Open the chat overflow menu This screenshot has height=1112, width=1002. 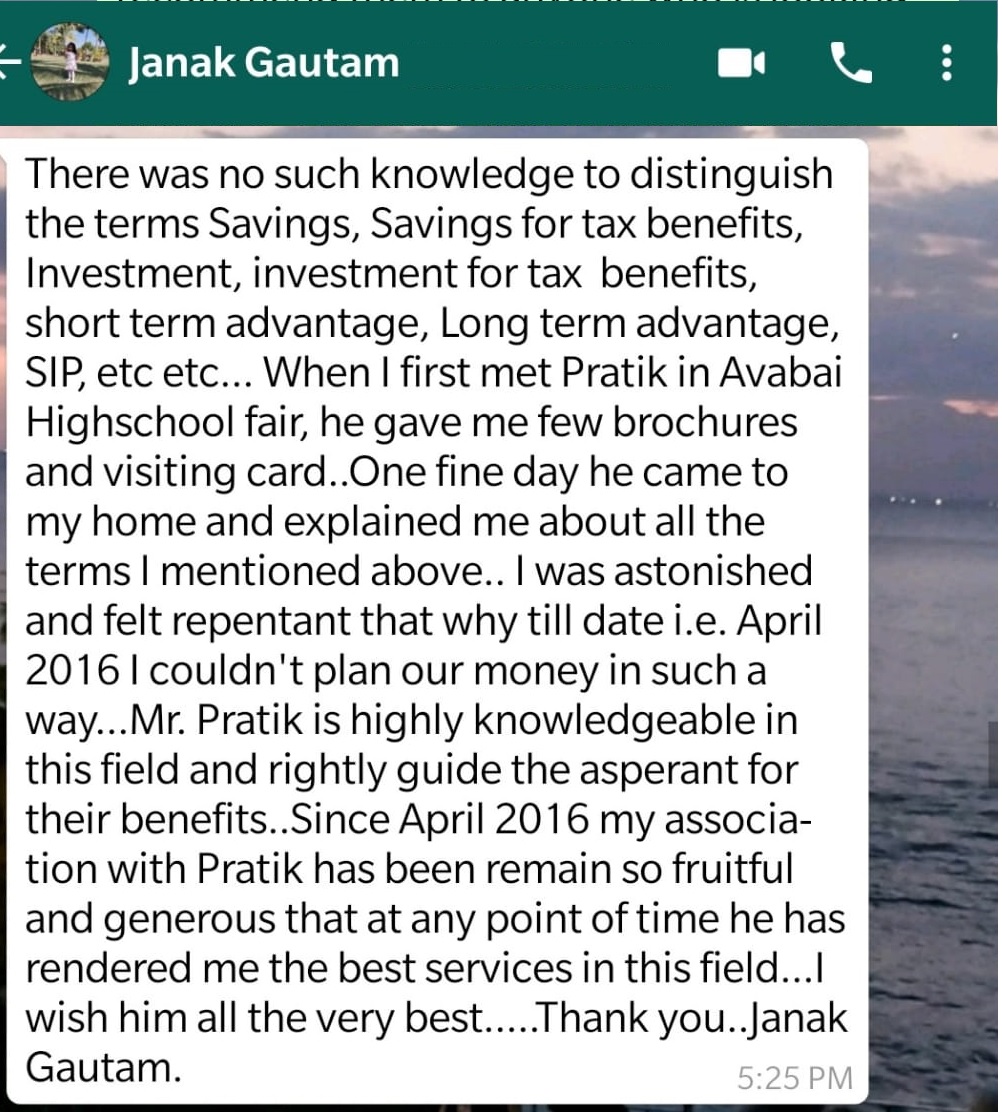[x=946, y=63]
